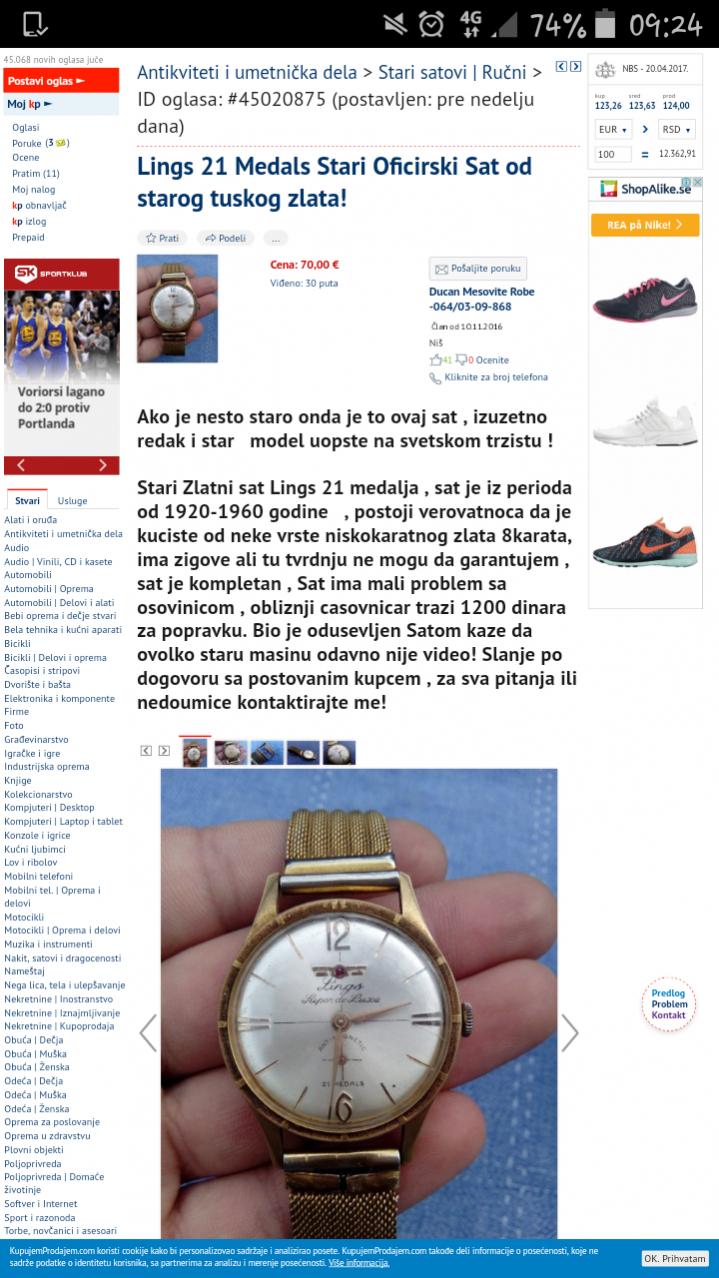Tap the currency amount input field

[612, 154]
